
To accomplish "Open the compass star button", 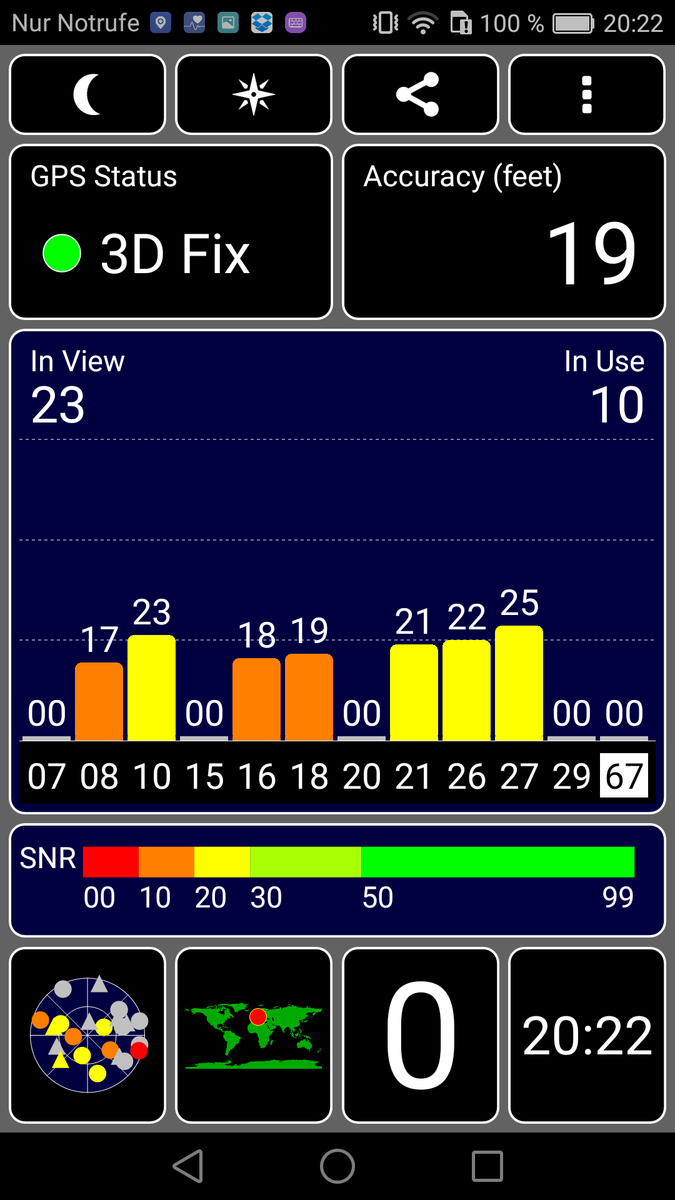I will coord(254,95).
